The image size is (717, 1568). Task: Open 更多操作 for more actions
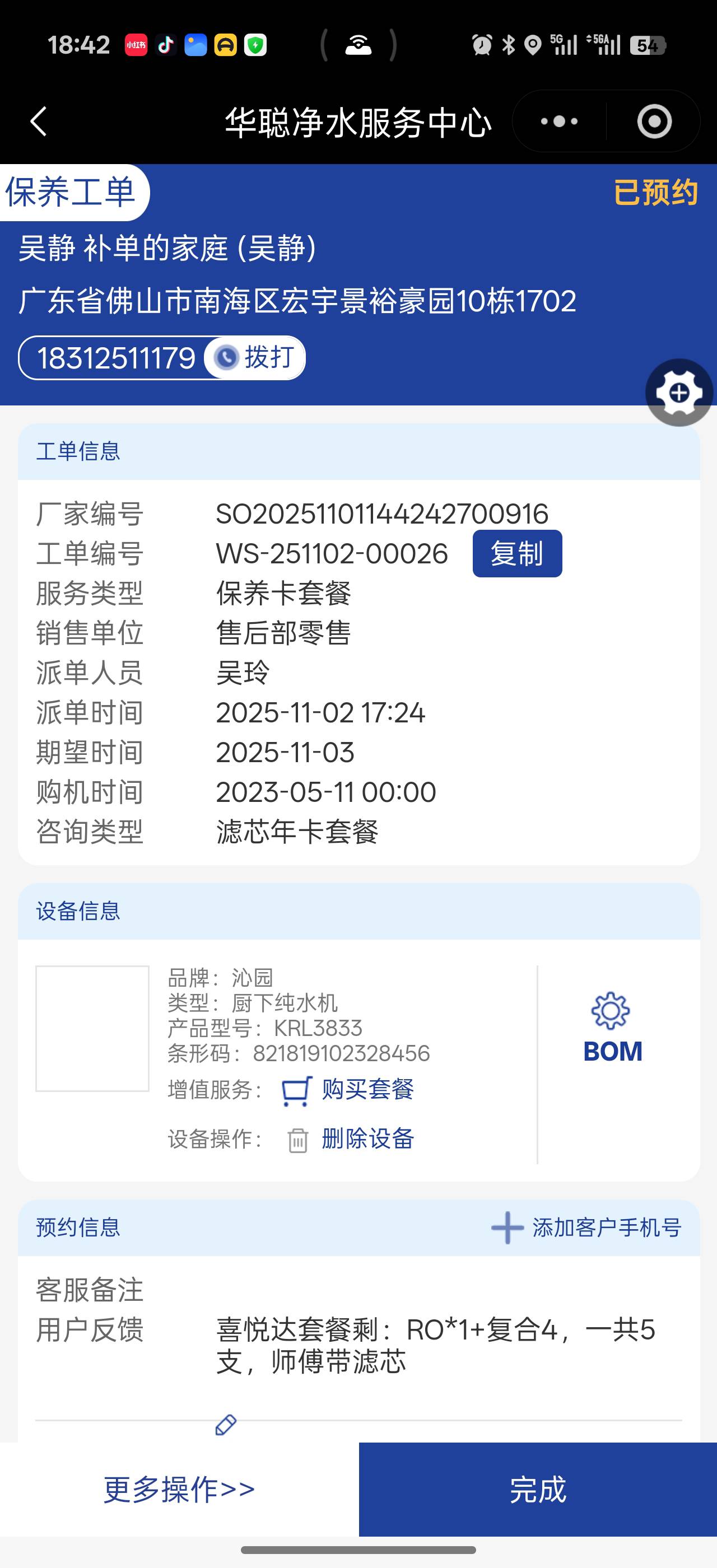179,1489
